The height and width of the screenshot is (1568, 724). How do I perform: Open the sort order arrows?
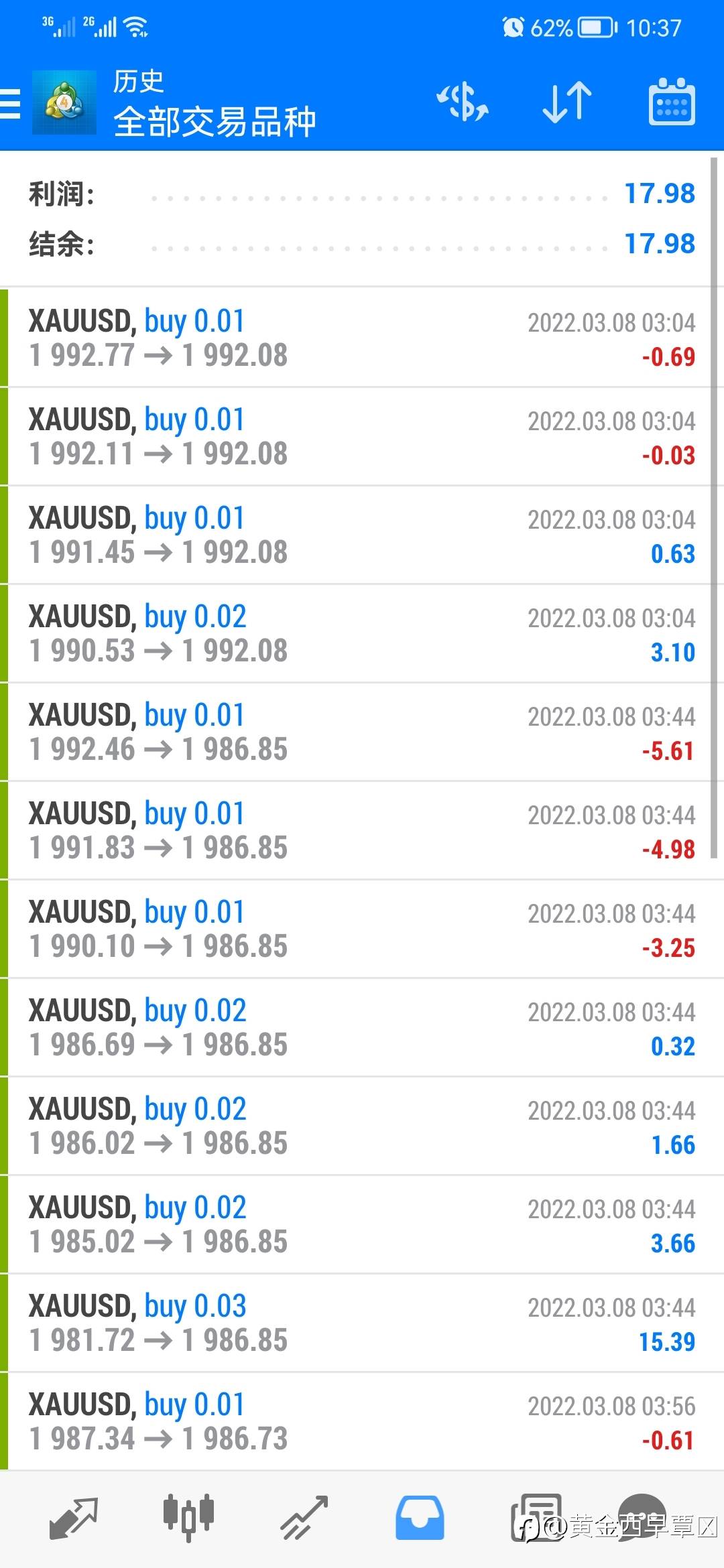567,103
